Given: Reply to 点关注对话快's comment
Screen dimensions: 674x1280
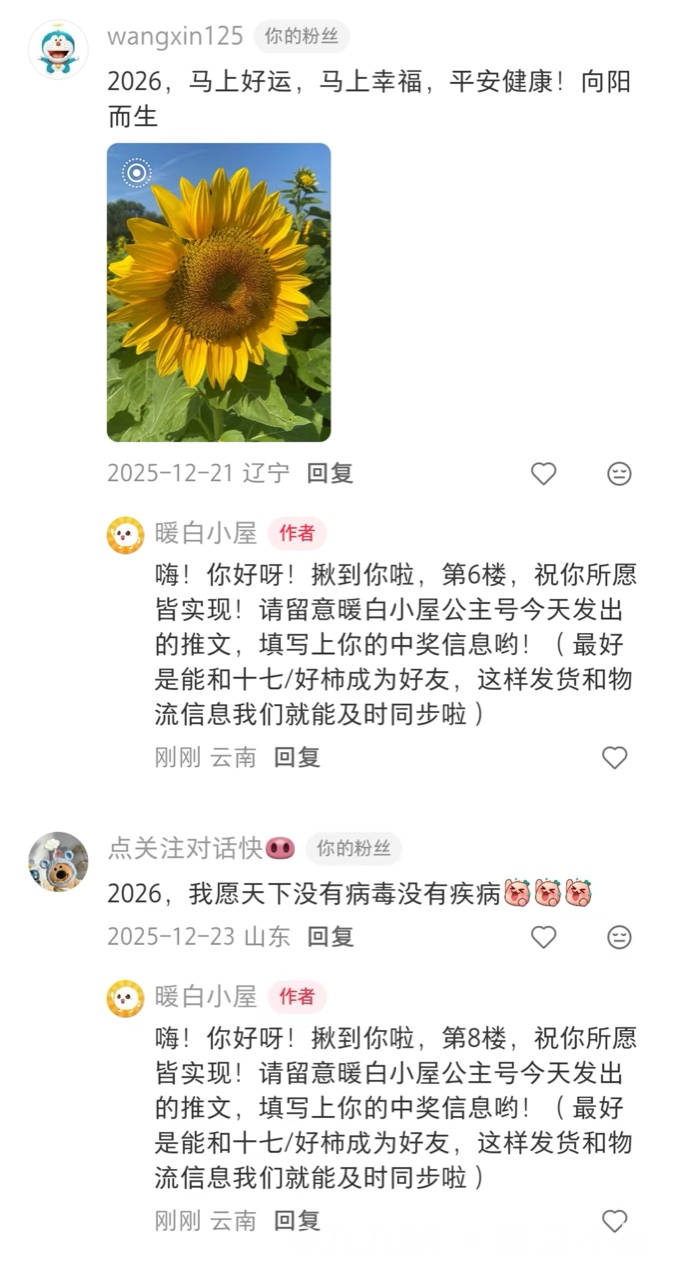Looking at the screenshot, I should [x=330, y=937].
